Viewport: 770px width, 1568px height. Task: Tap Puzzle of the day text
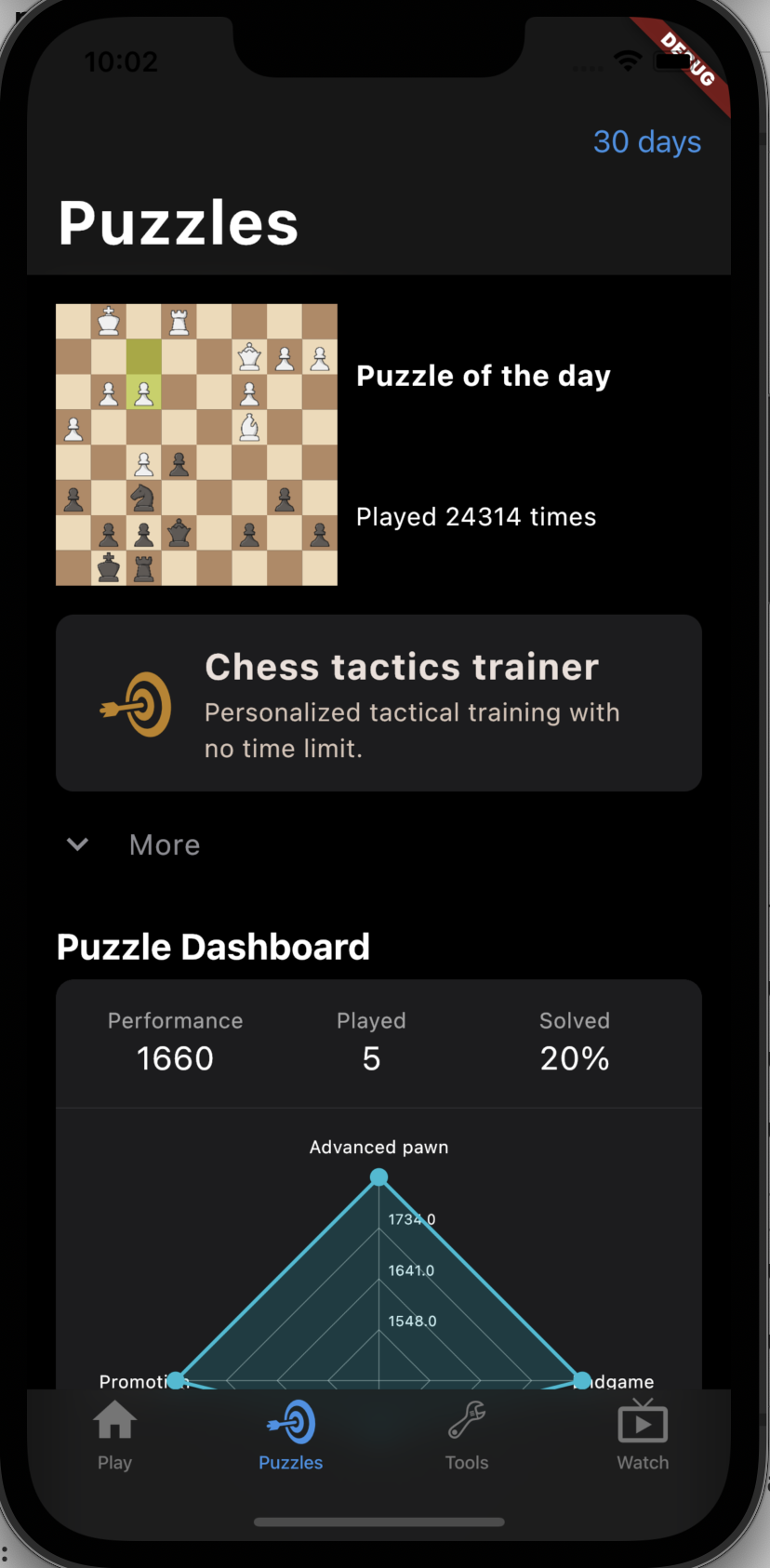point(484,376)
